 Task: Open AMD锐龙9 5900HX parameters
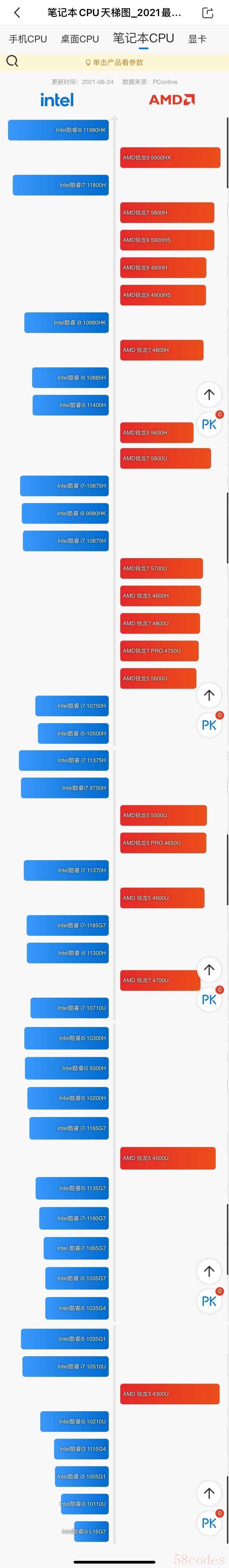pyautogui.click(x=170, y=158)
